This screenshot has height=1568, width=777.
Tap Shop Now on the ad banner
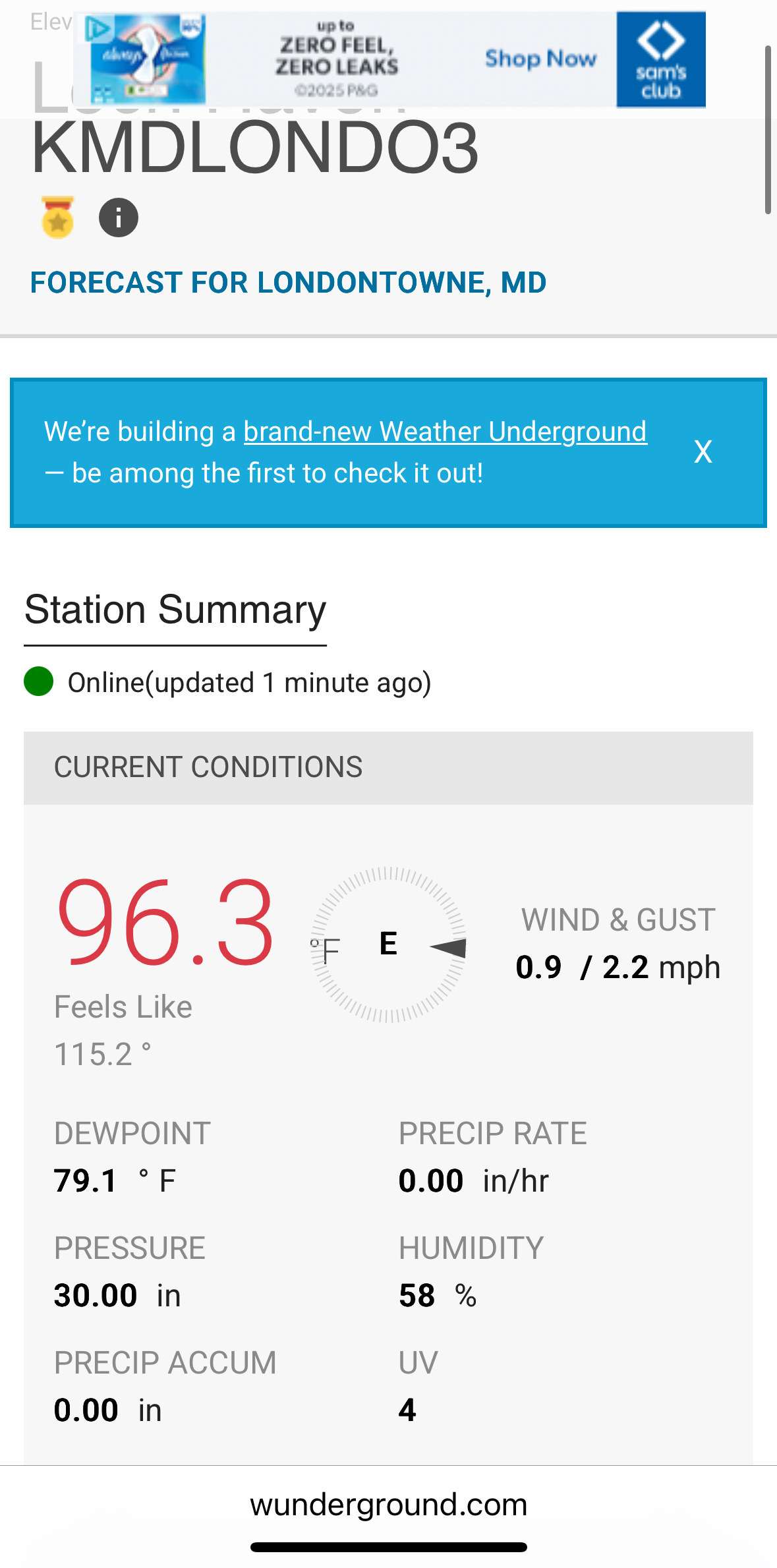[540, 59]
